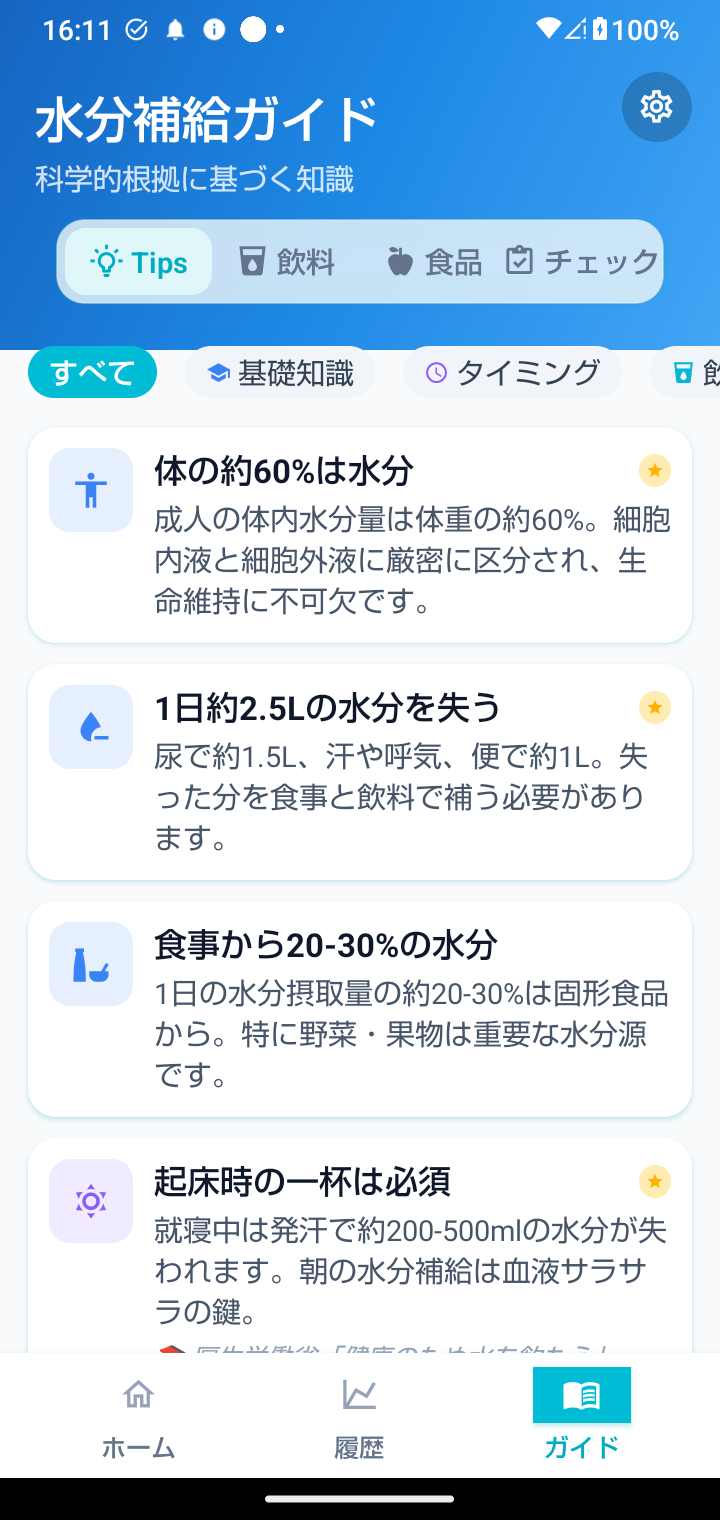
Task: Open the タイミング filter
Action: coord(511,371)
